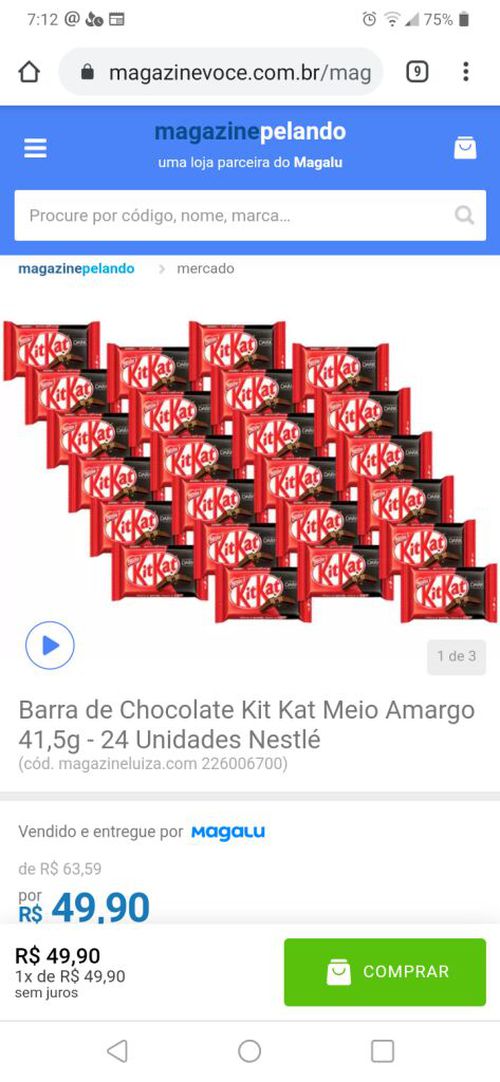500x1082 pixels.
Task: Open the shopping bag cart
Action: point(465,148)
